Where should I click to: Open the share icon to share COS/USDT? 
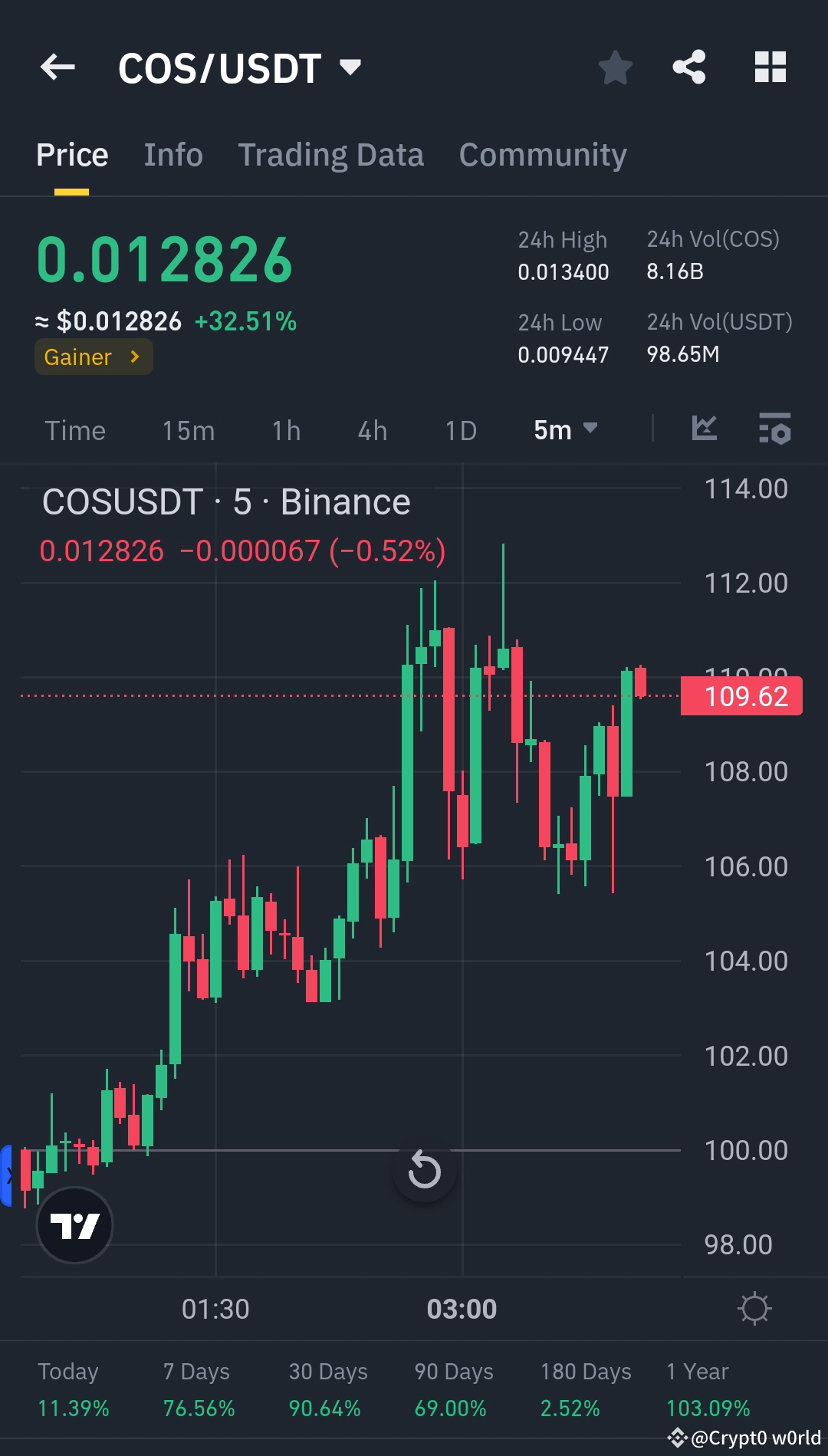(688, 67)
